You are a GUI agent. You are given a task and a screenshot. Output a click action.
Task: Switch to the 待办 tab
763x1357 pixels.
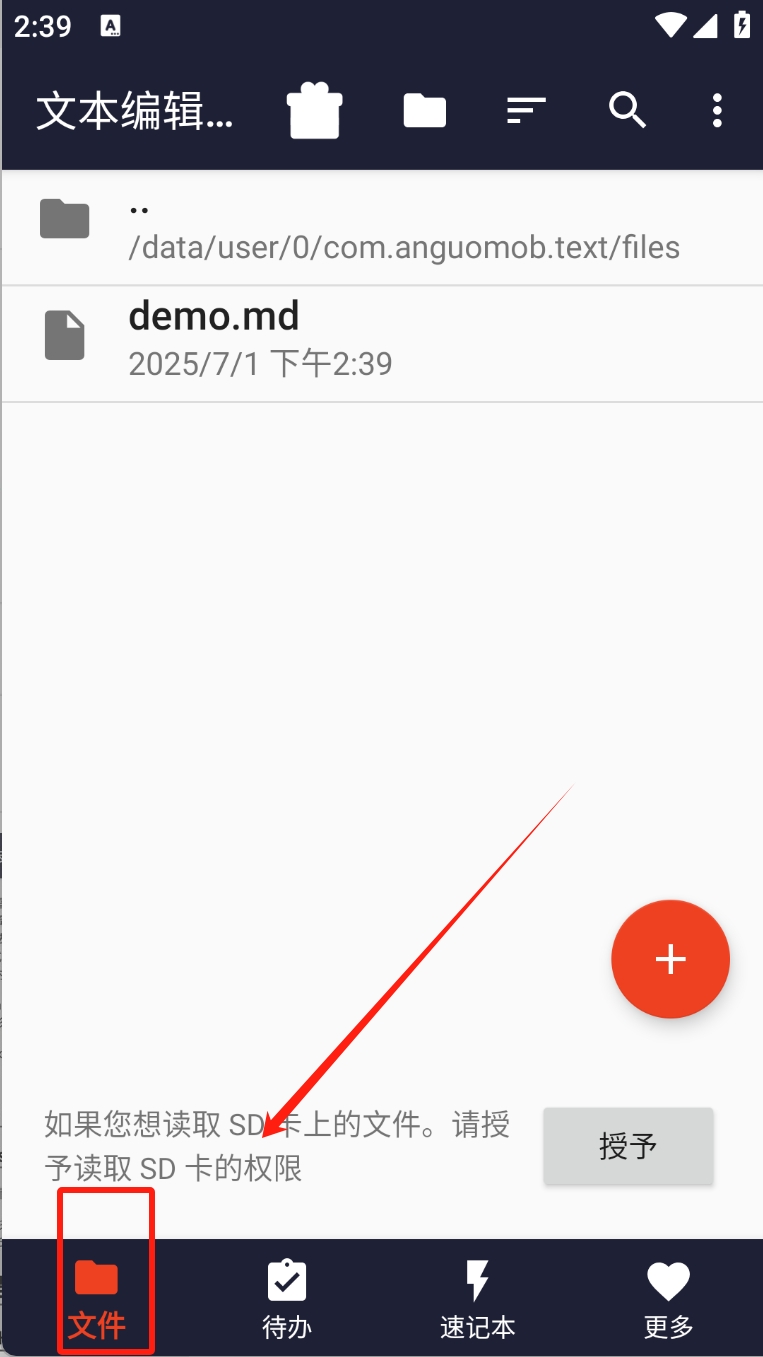(287, 1298)
